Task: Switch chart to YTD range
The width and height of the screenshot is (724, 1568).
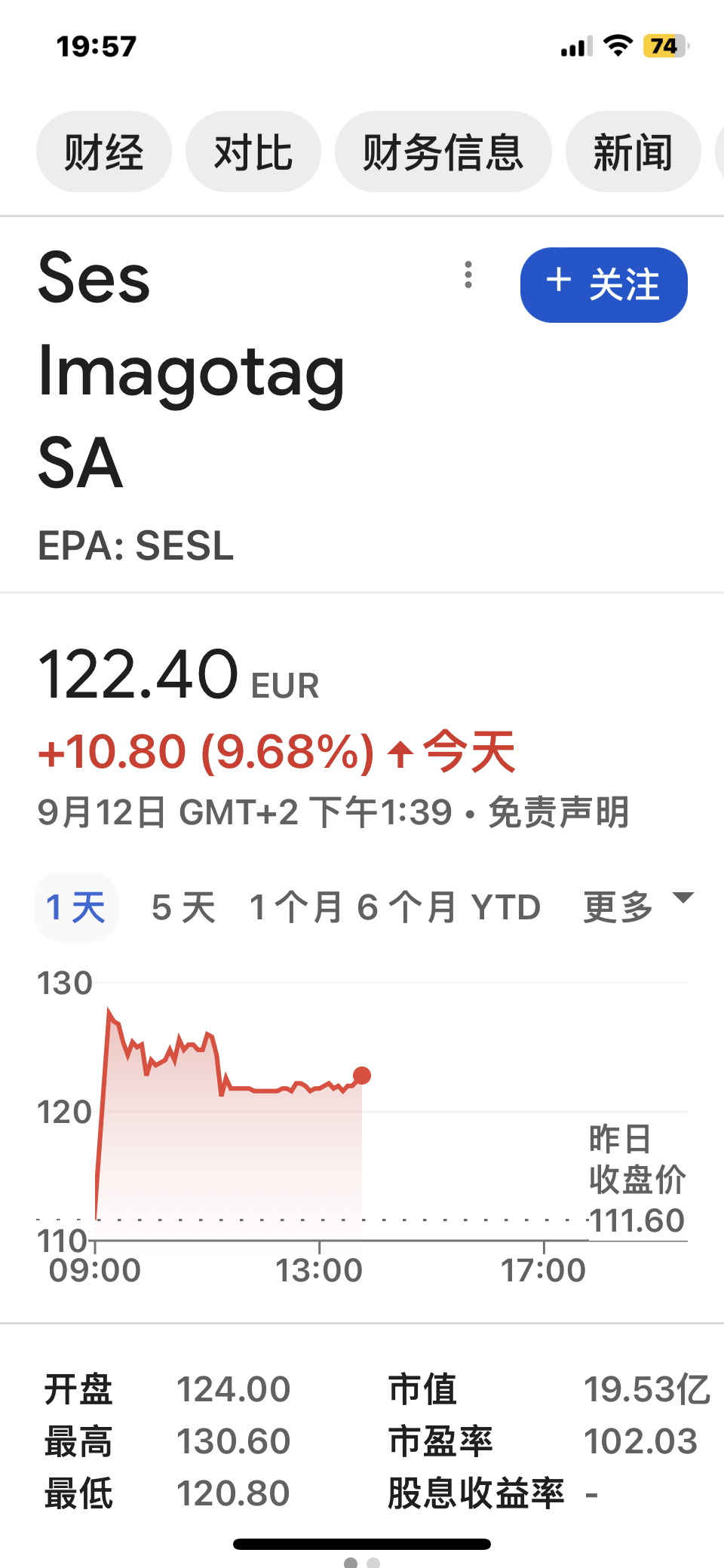Action: point(505,907)
